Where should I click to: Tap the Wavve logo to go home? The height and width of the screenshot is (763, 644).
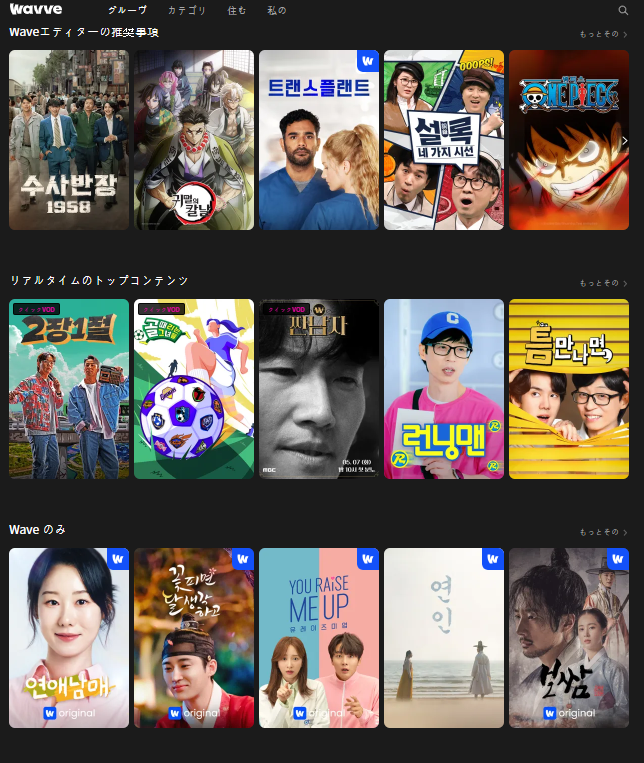pyautogui.click(x=36, y=9)
